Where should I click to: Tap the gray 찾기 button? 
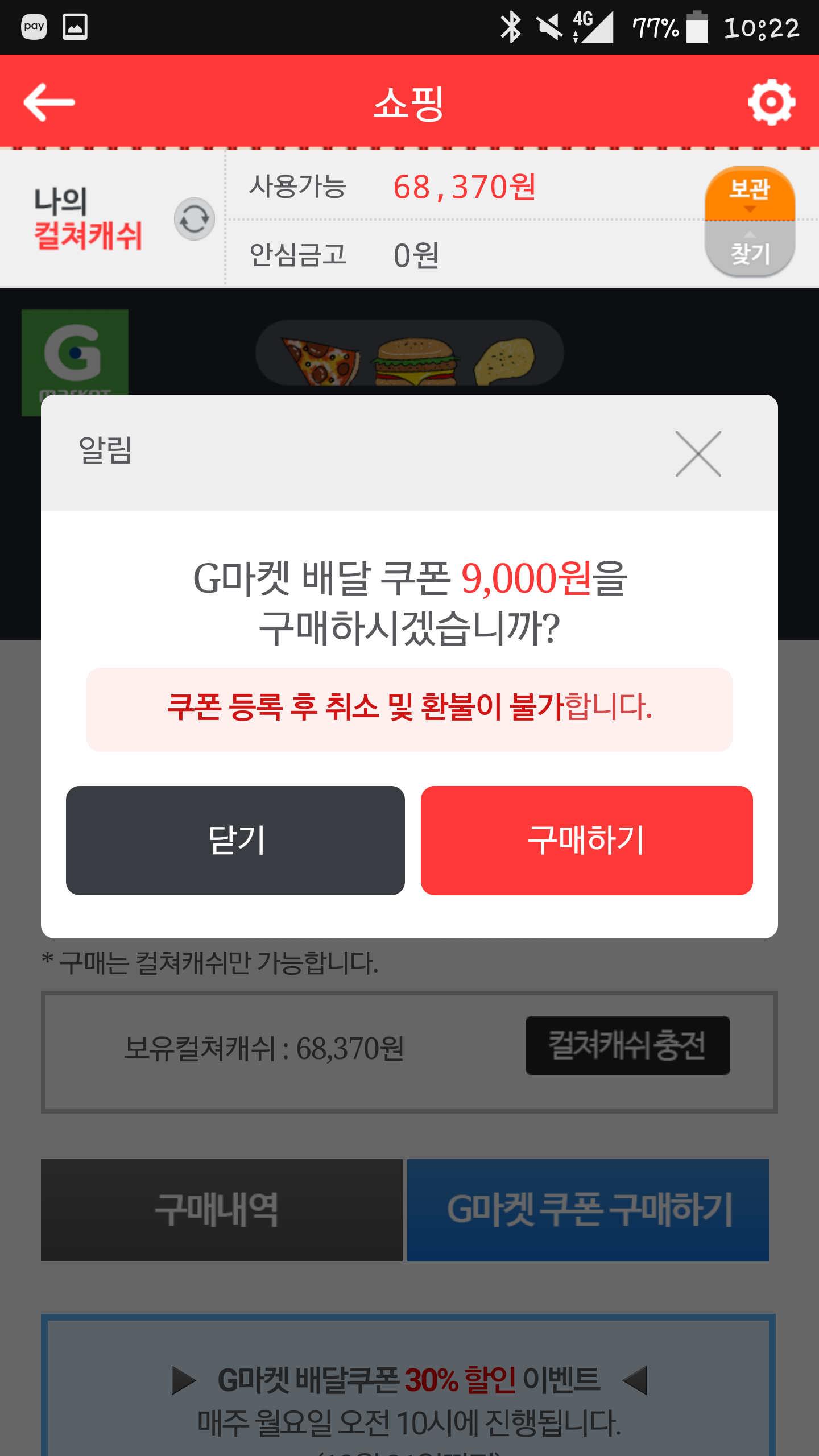pyautogui.click(x=750, y=250)
